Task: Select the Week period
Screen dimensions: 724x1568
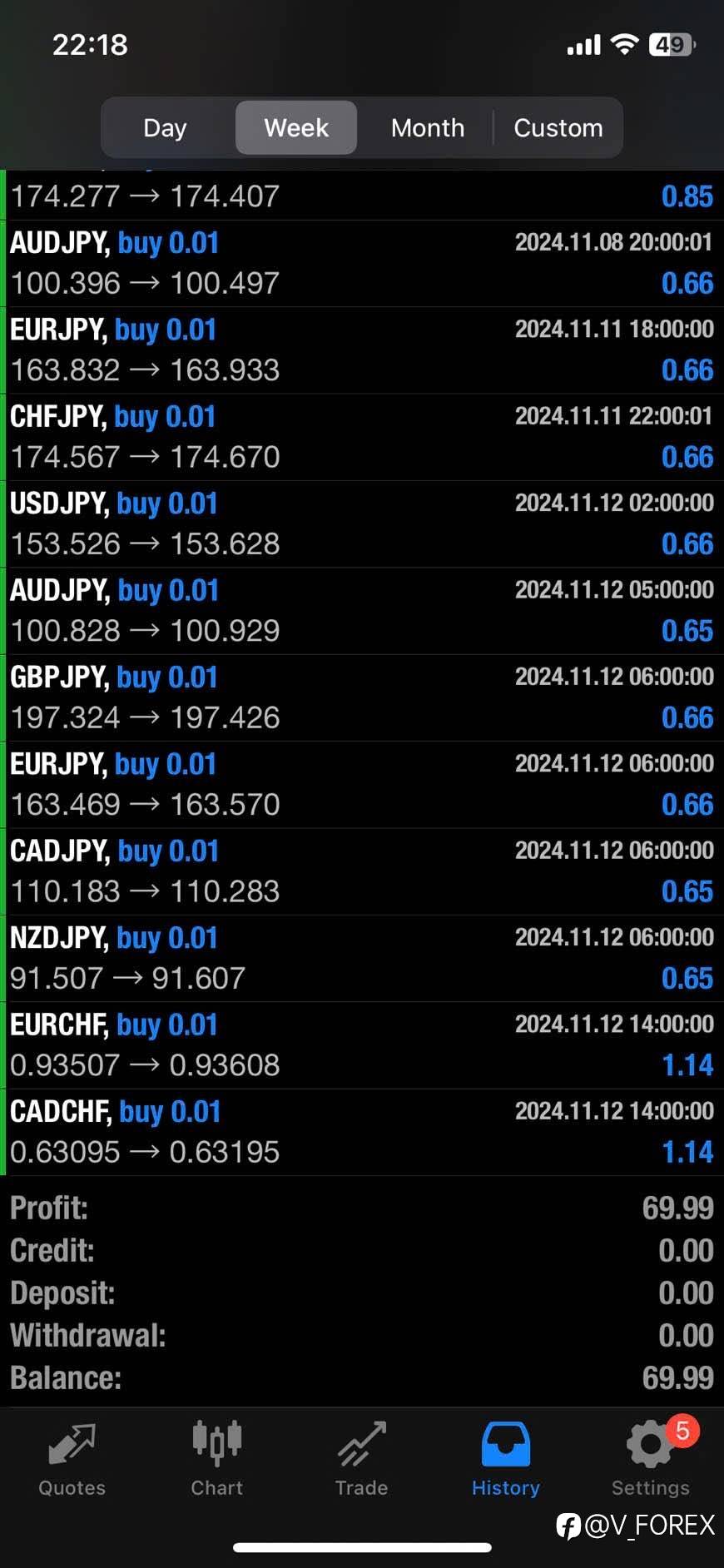Action: click(296, 128)
